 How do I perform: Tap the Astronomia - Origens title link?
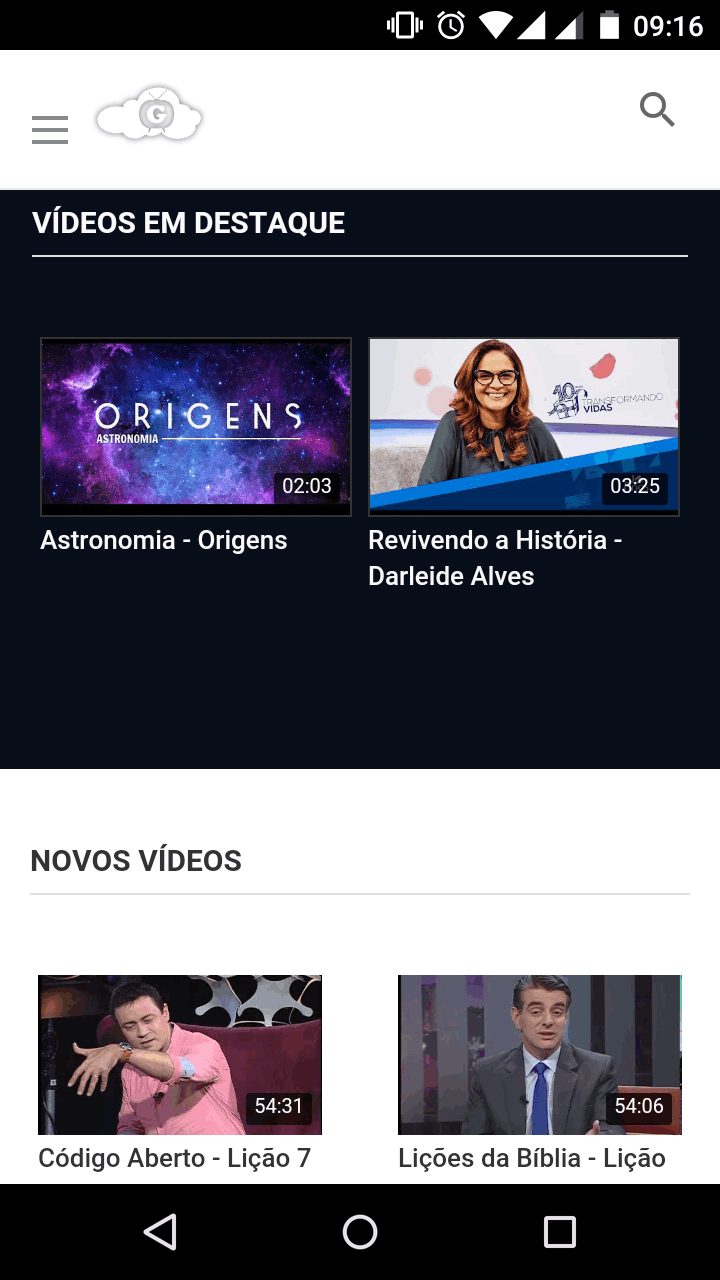[x=163, y=540]
